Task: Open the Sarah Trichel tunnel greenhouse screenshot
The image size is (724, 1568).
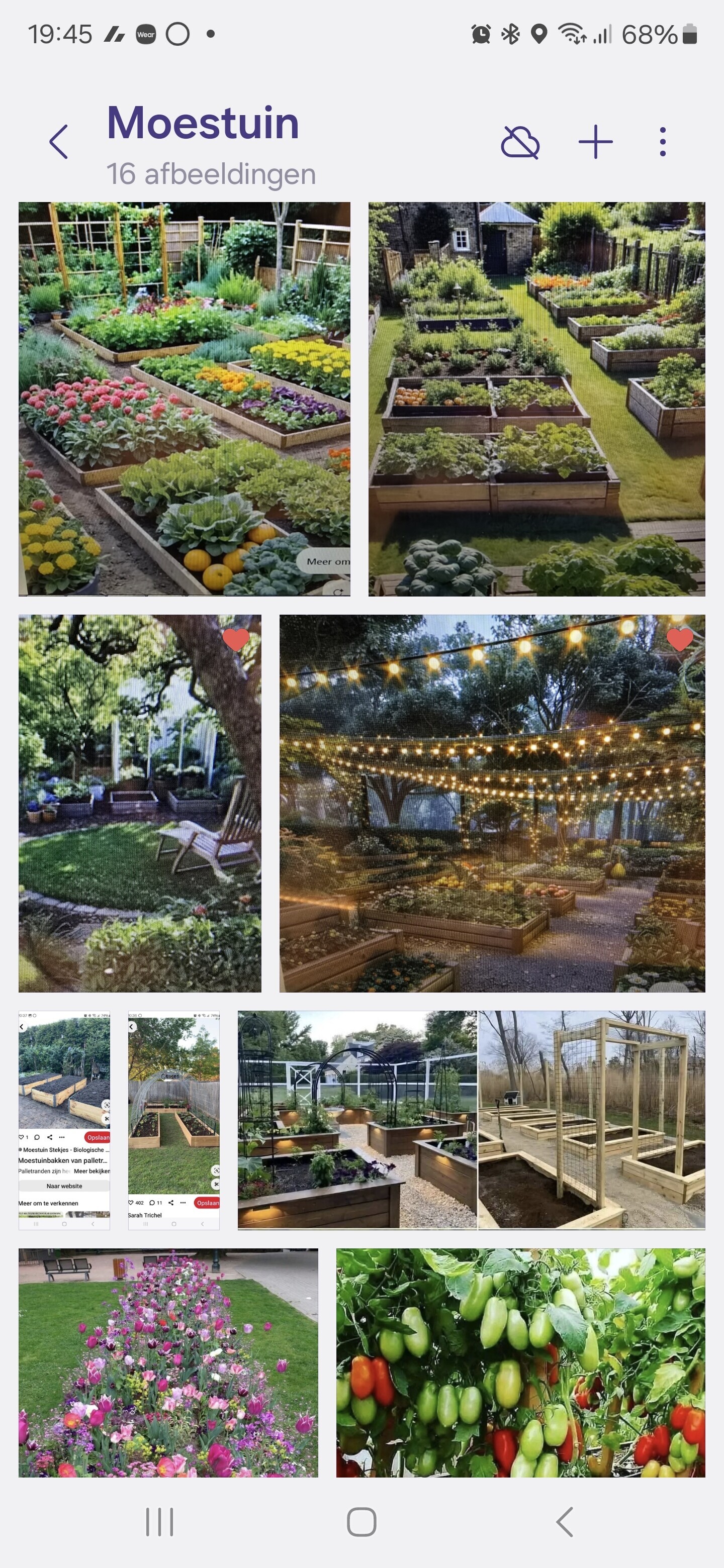Action: [173, 1120]
